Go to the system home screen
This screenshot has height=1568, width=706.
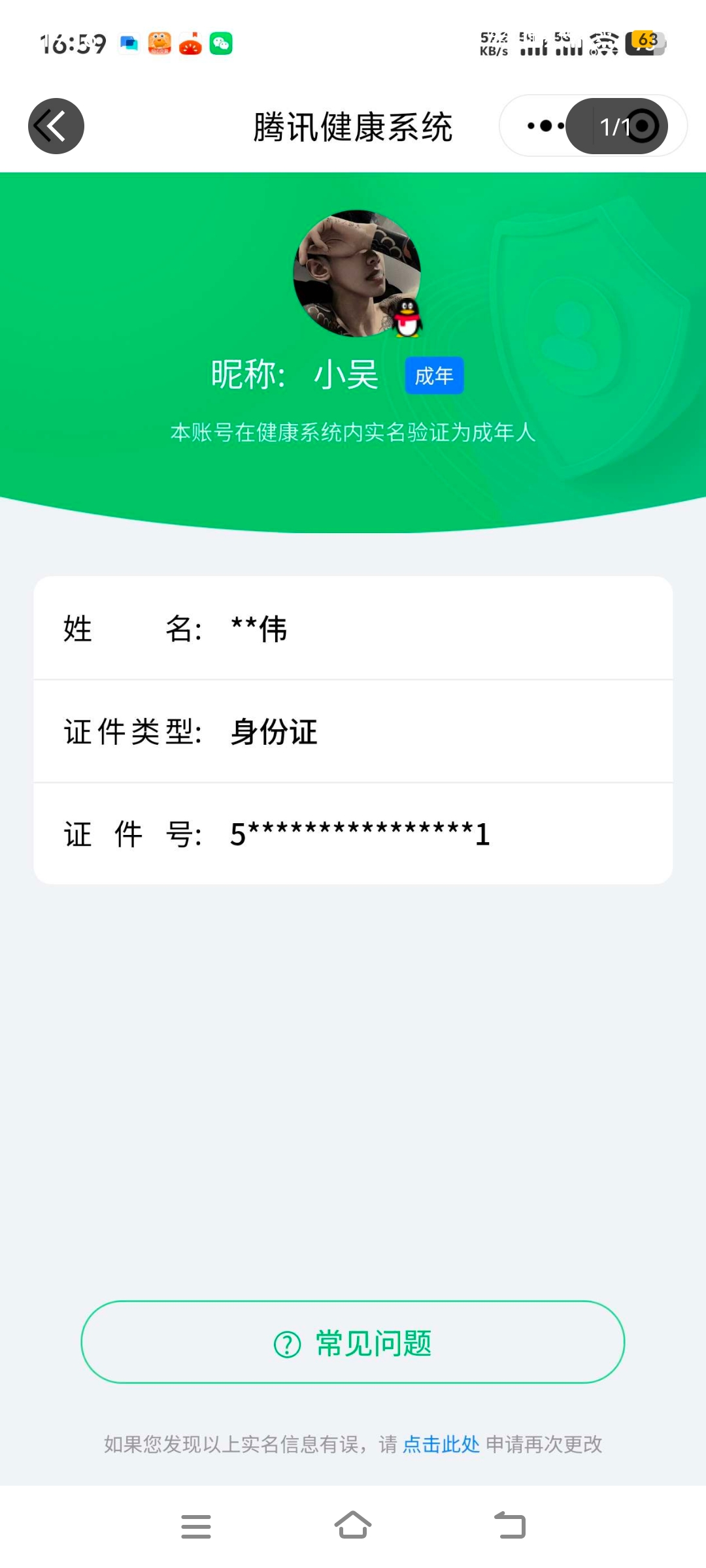tap(353, 1526)
